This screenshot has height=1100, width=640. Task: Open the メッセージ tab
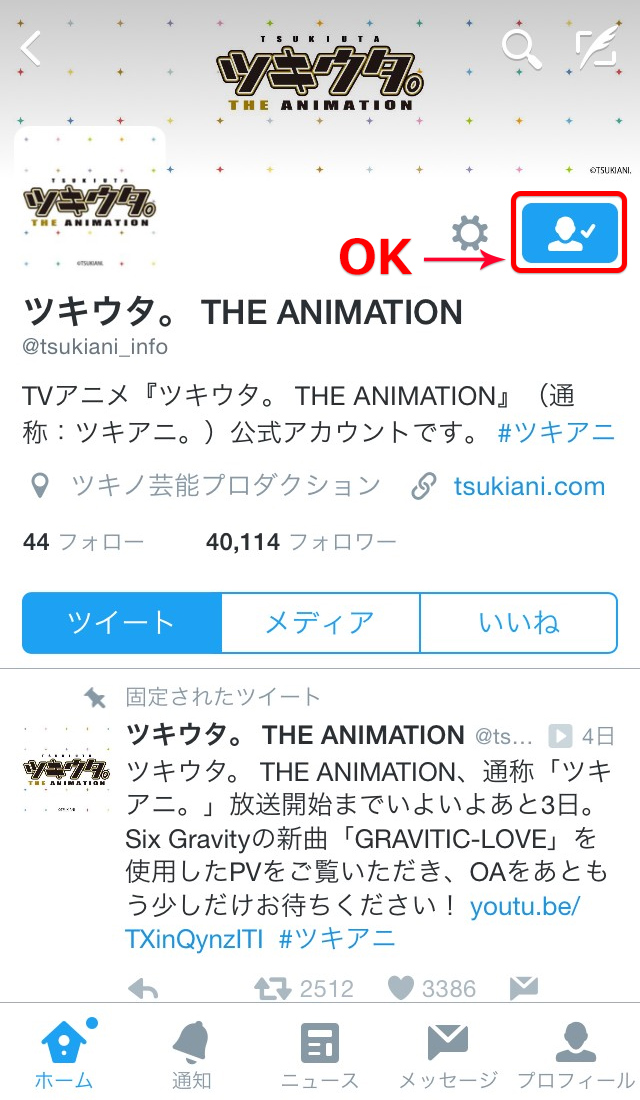click(x=448, y=1055)
